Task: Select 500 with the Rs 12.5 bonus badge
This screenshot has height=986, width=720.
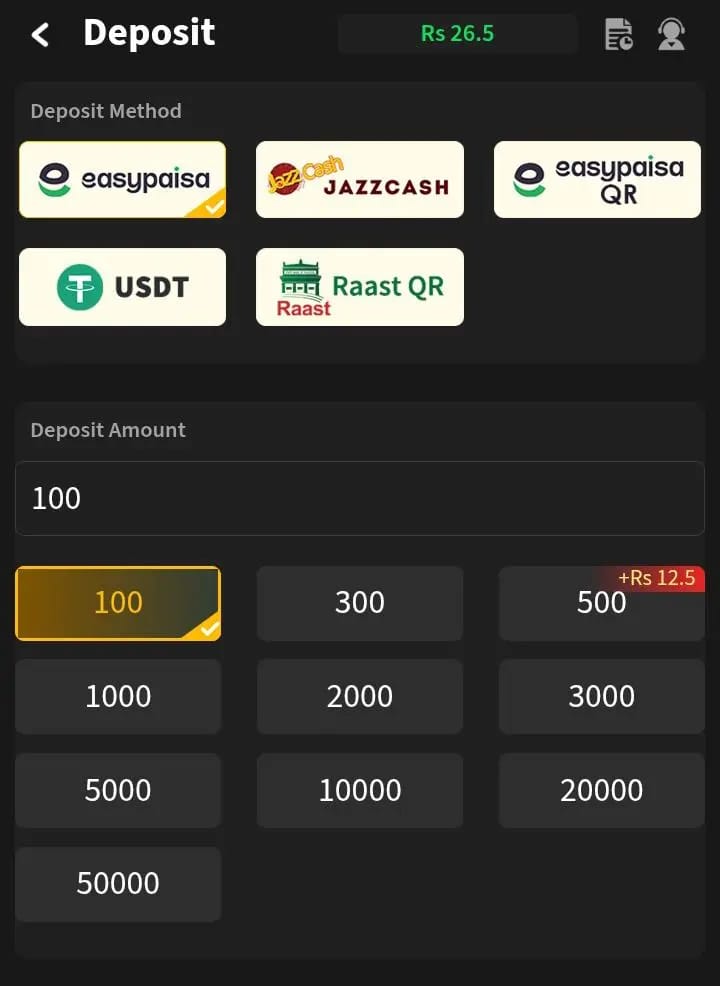Action: 601,603
